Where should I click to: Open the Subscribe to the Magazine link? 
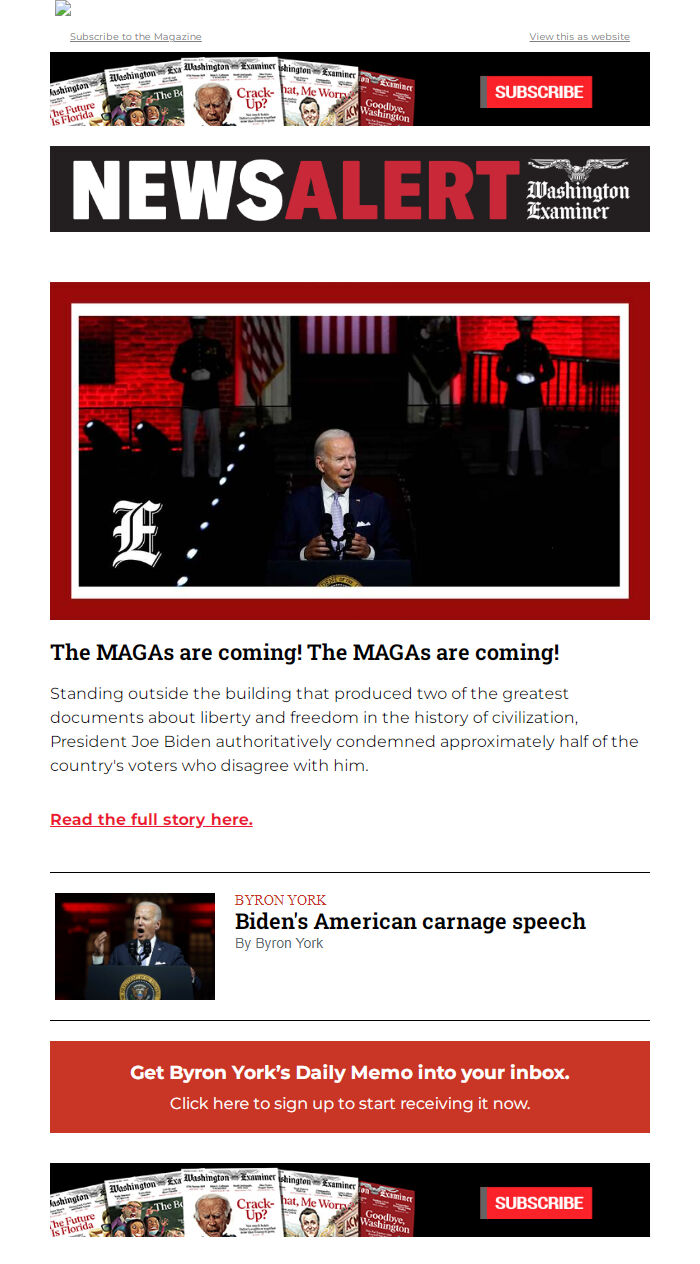[x=135, y=37]
